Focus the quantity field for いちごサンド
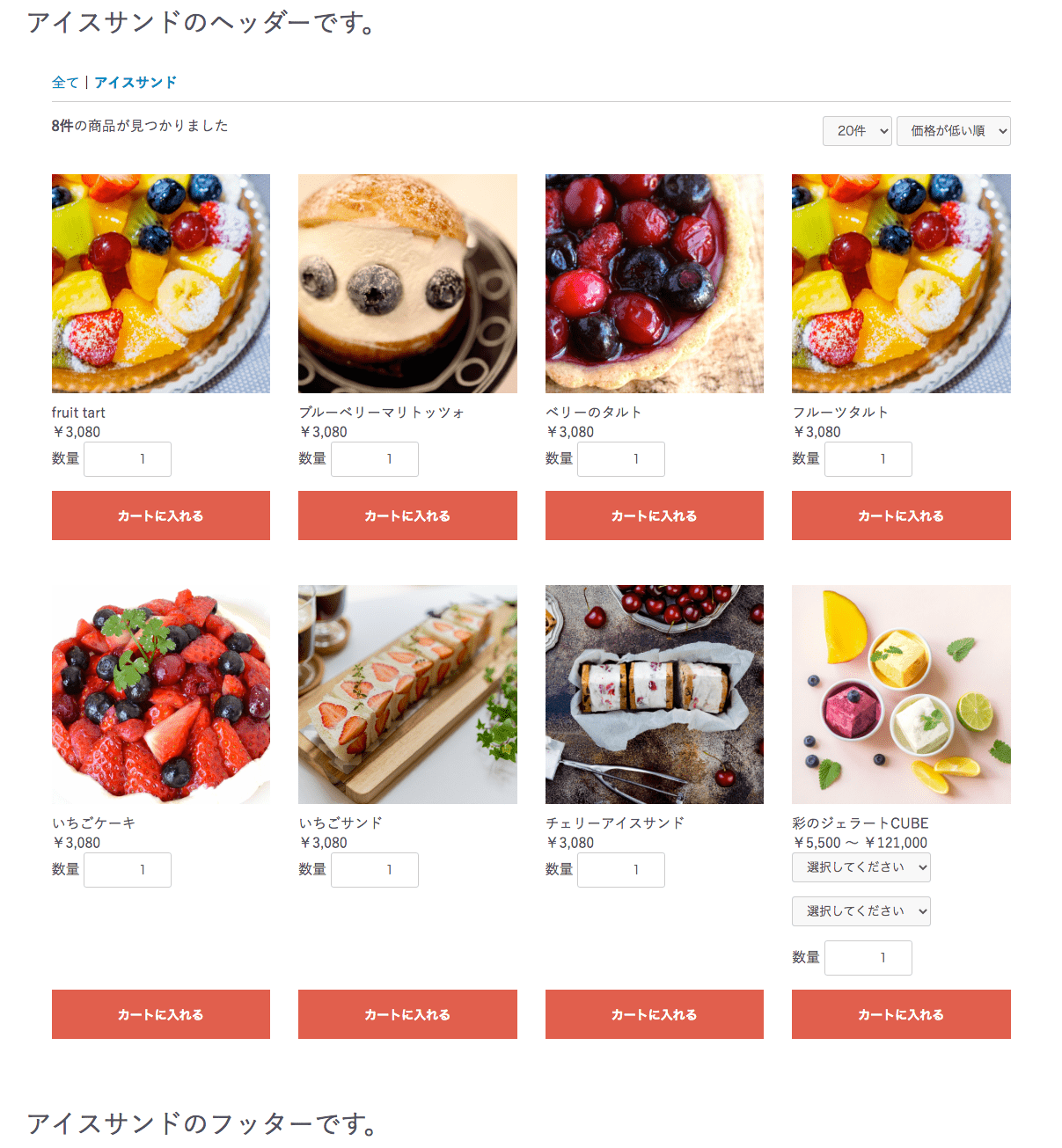The image size is (1062, 1148). tap(374, 870)
